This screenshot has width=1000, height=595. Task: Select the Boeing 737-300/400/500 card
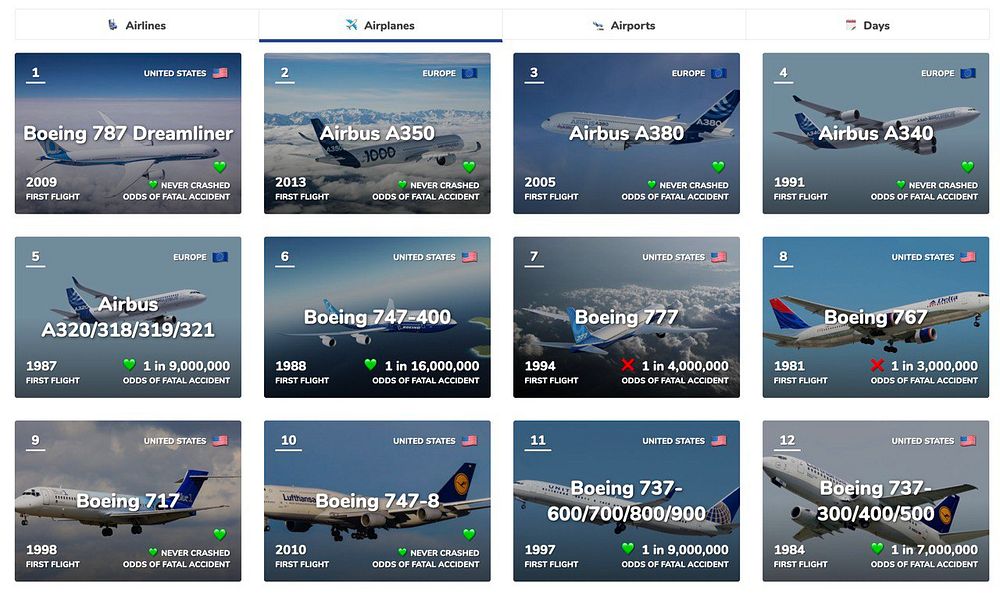click(875, 501)
